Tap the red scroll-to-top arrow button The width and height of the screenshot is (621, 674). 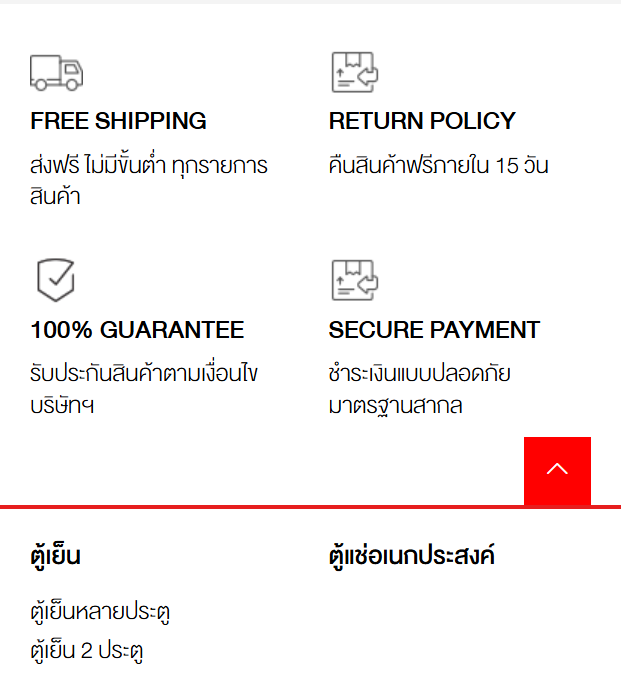point(557,470)
